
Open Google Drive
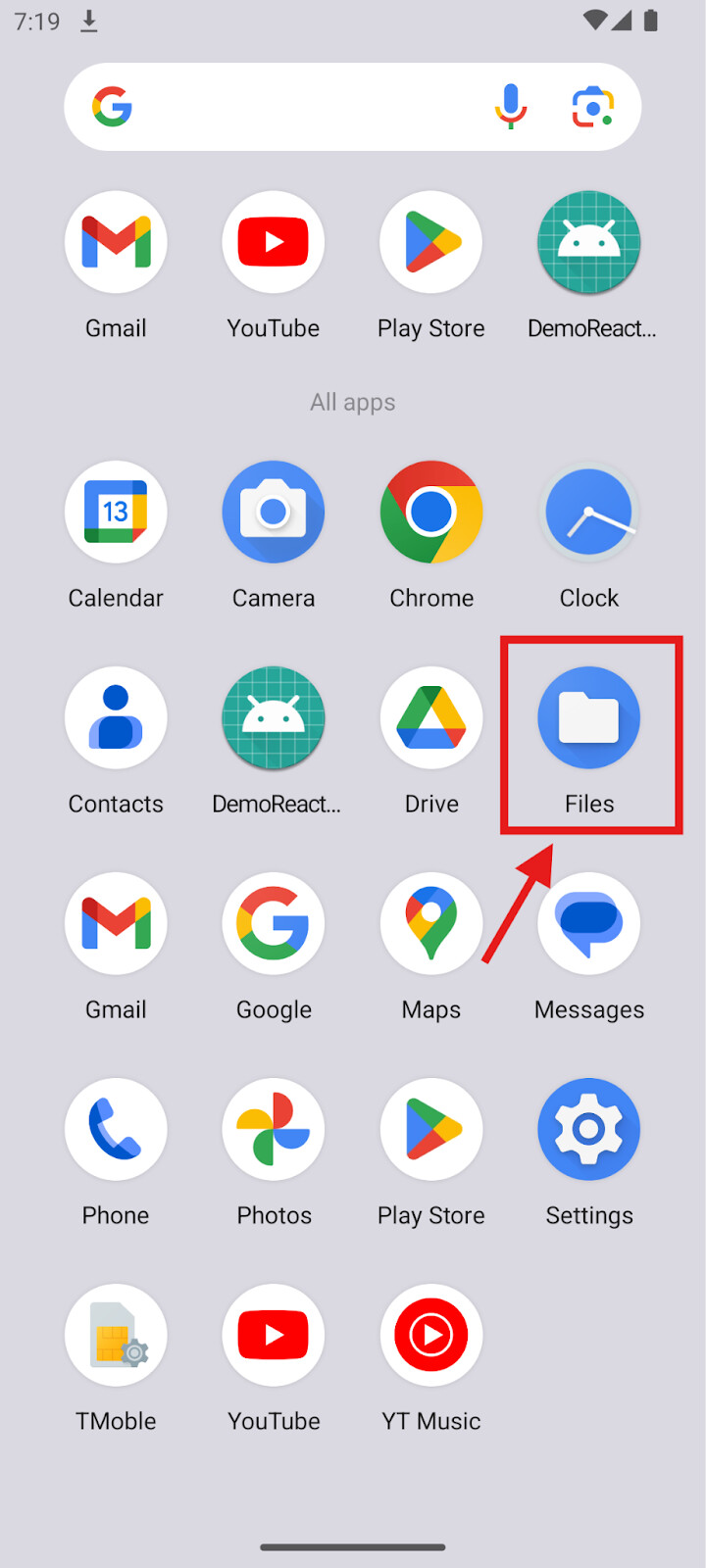(x=431, y=718)
